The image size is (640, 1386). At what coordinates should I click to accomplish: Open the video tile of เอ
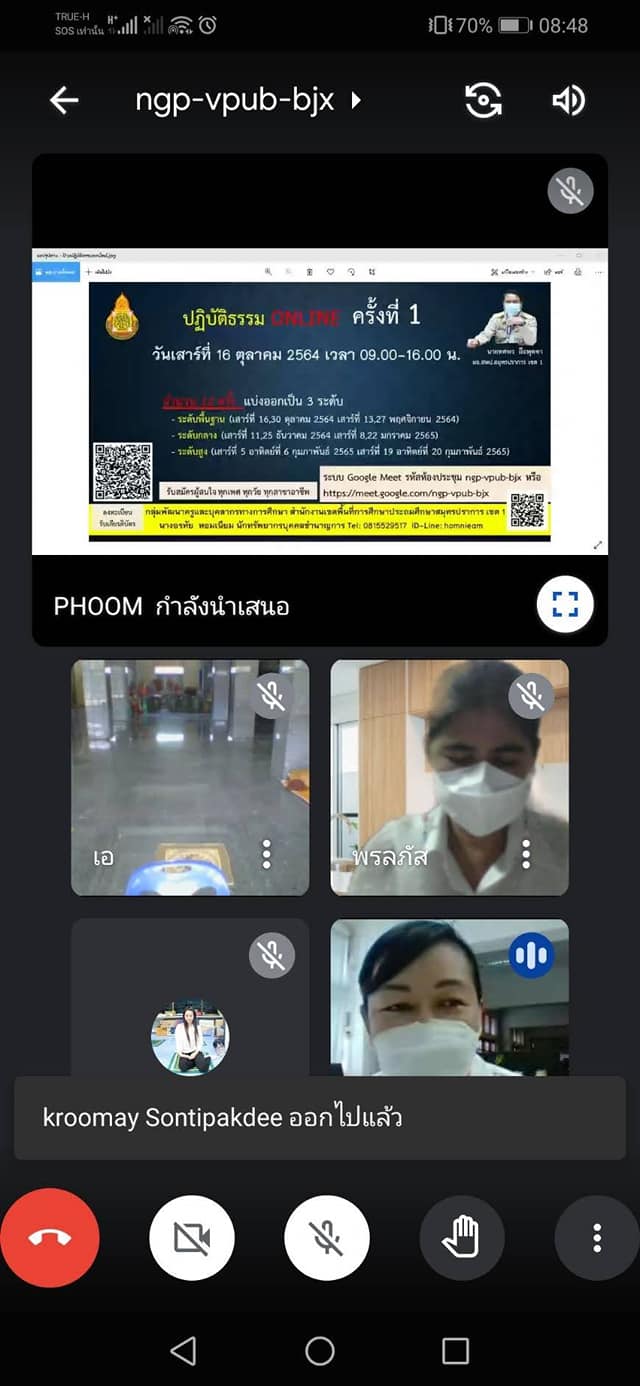(190, 777)
